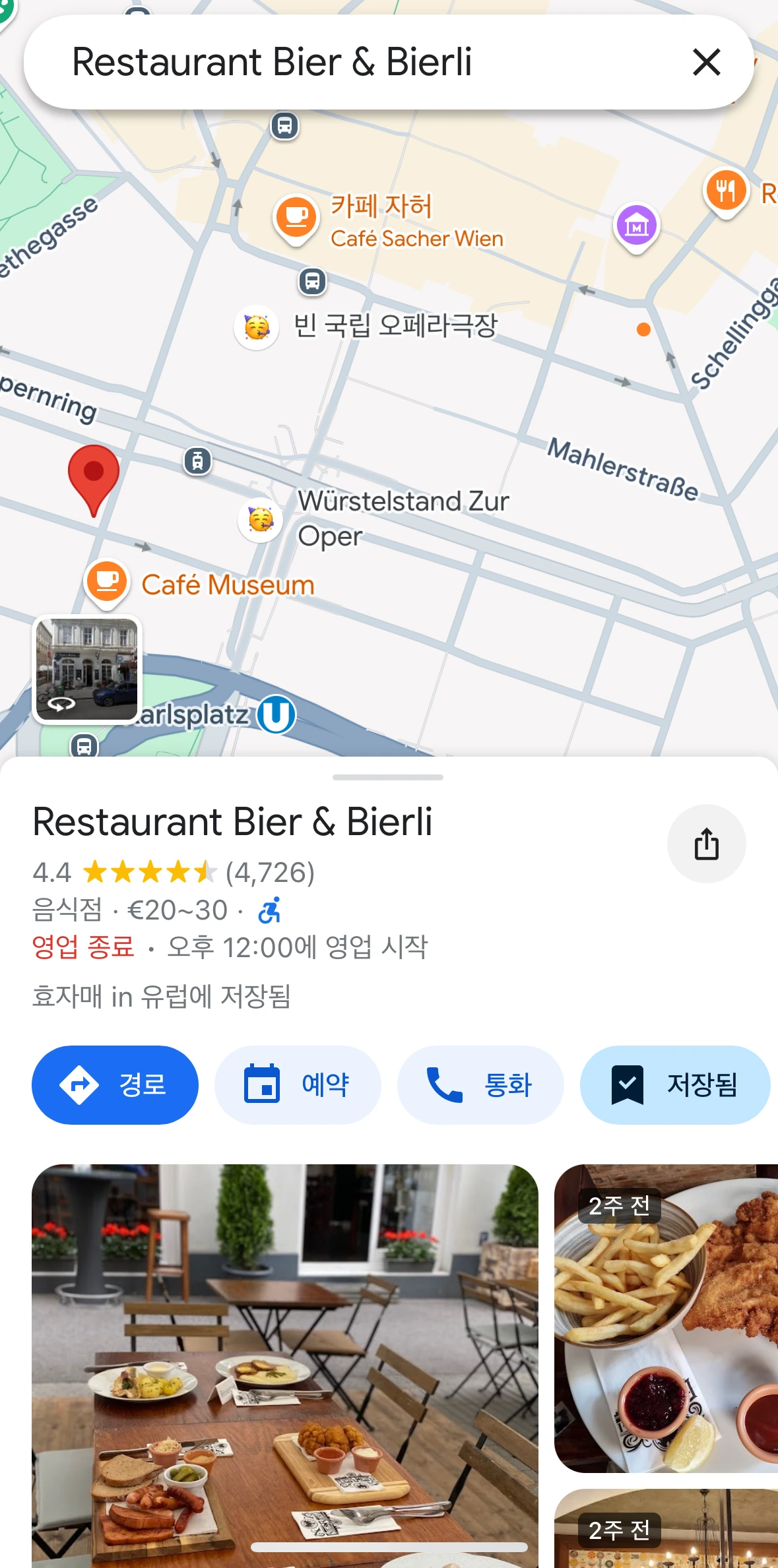Tap the purple museum marker on the map
778x1568 pixels.
point(636,226)
